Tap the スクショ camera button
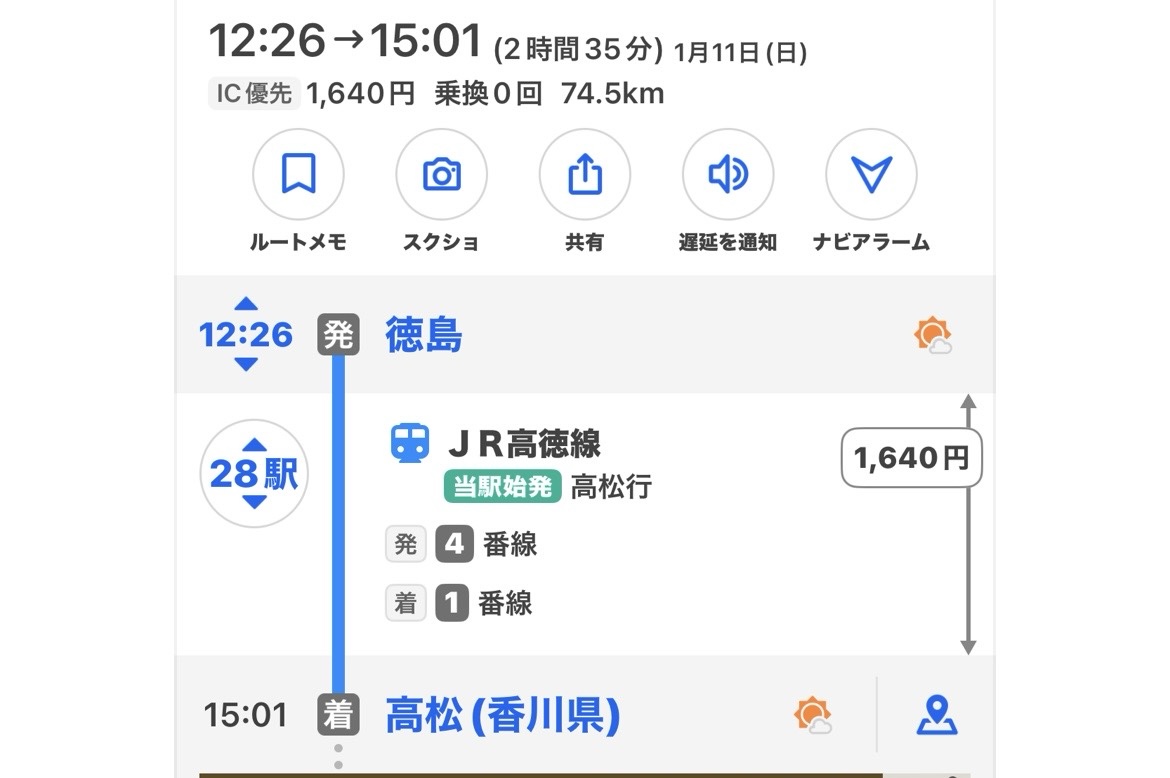1170x778 pixels. 441,175
